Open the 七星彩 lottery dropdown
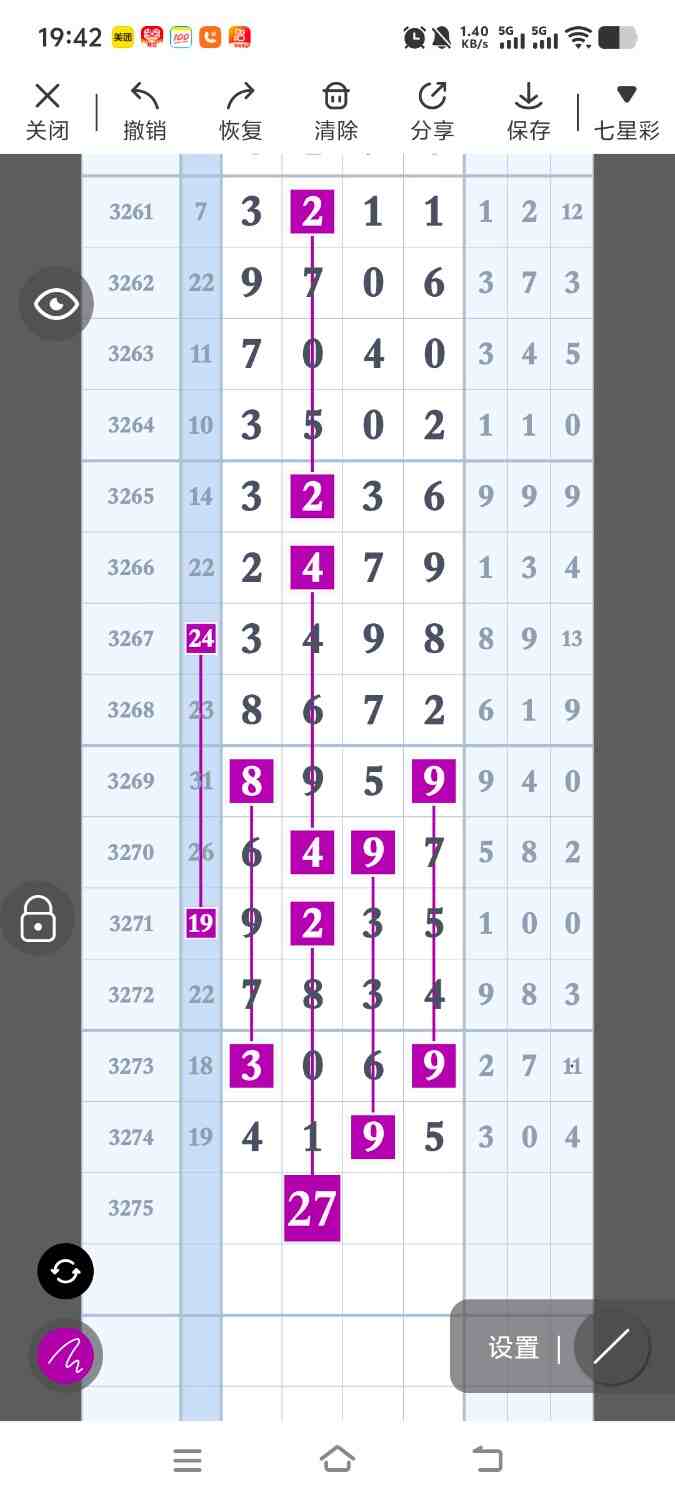Image resolution: width=675 pixels, height=1500 pixels. click(x=626, y=111)
